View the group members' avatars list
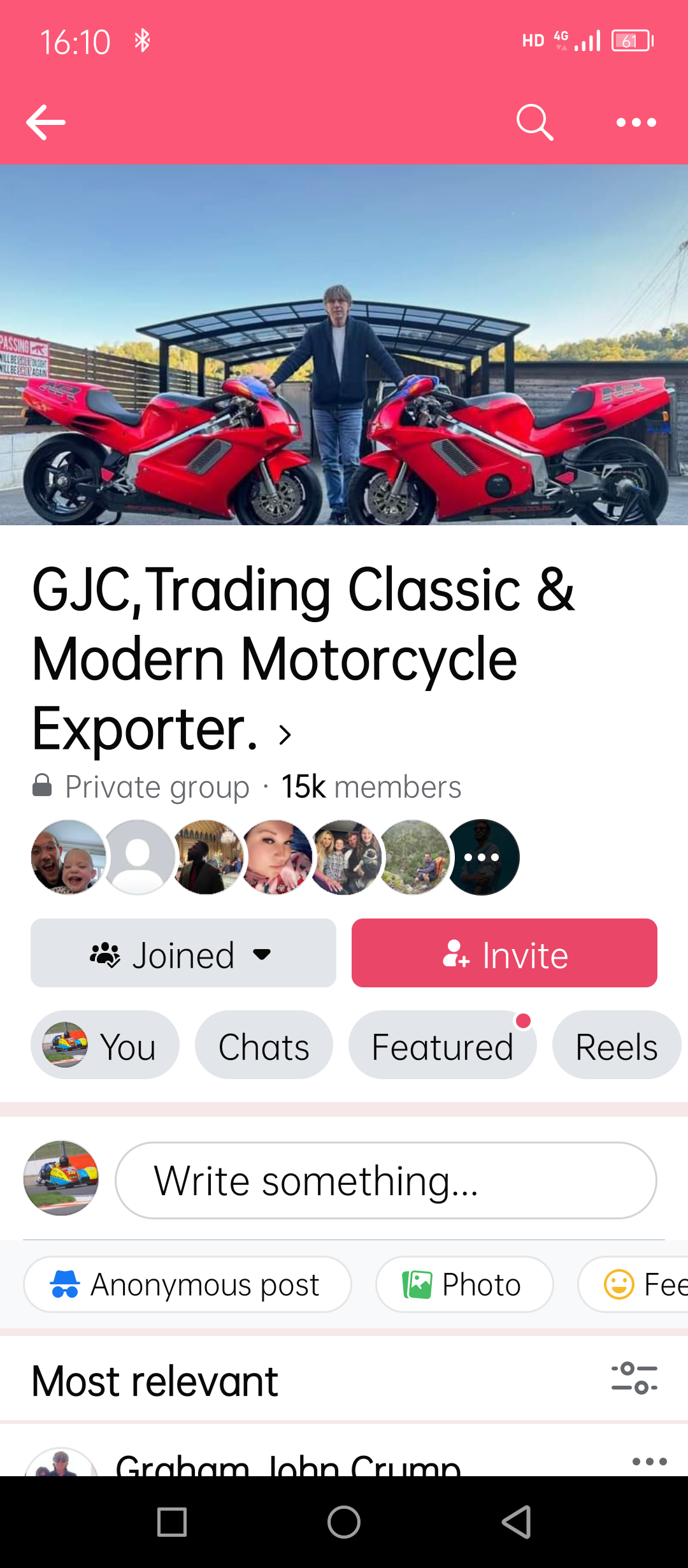Viewport: 688px width, 1568px height. tap(275, 857)
